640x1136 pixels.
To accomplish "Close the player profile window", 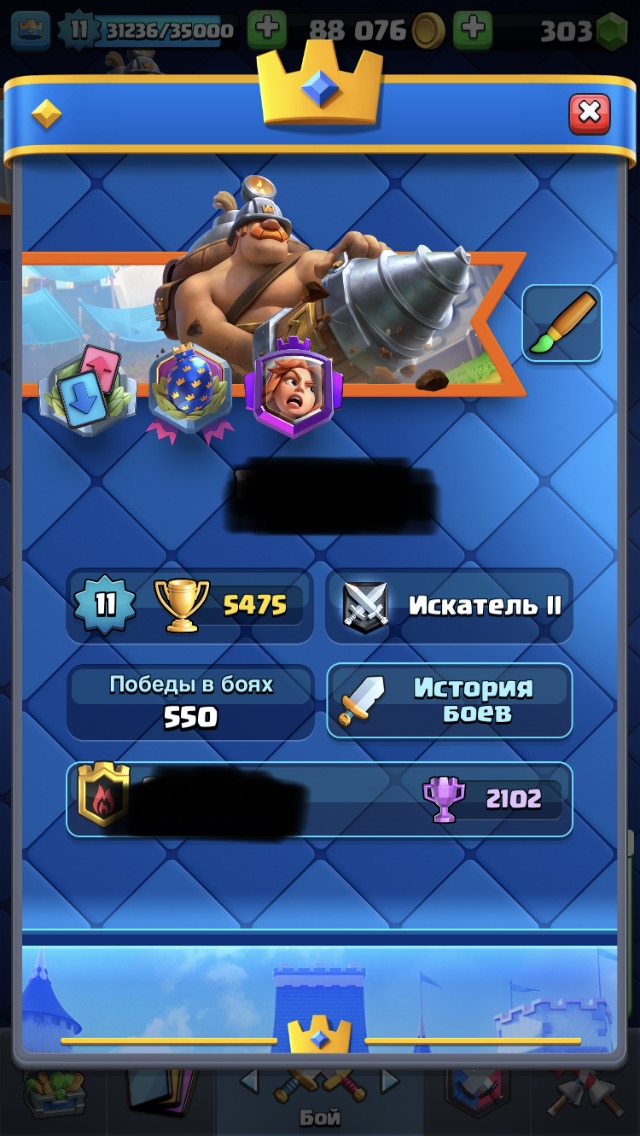I will pyautogui.click(x=589, y=113).
